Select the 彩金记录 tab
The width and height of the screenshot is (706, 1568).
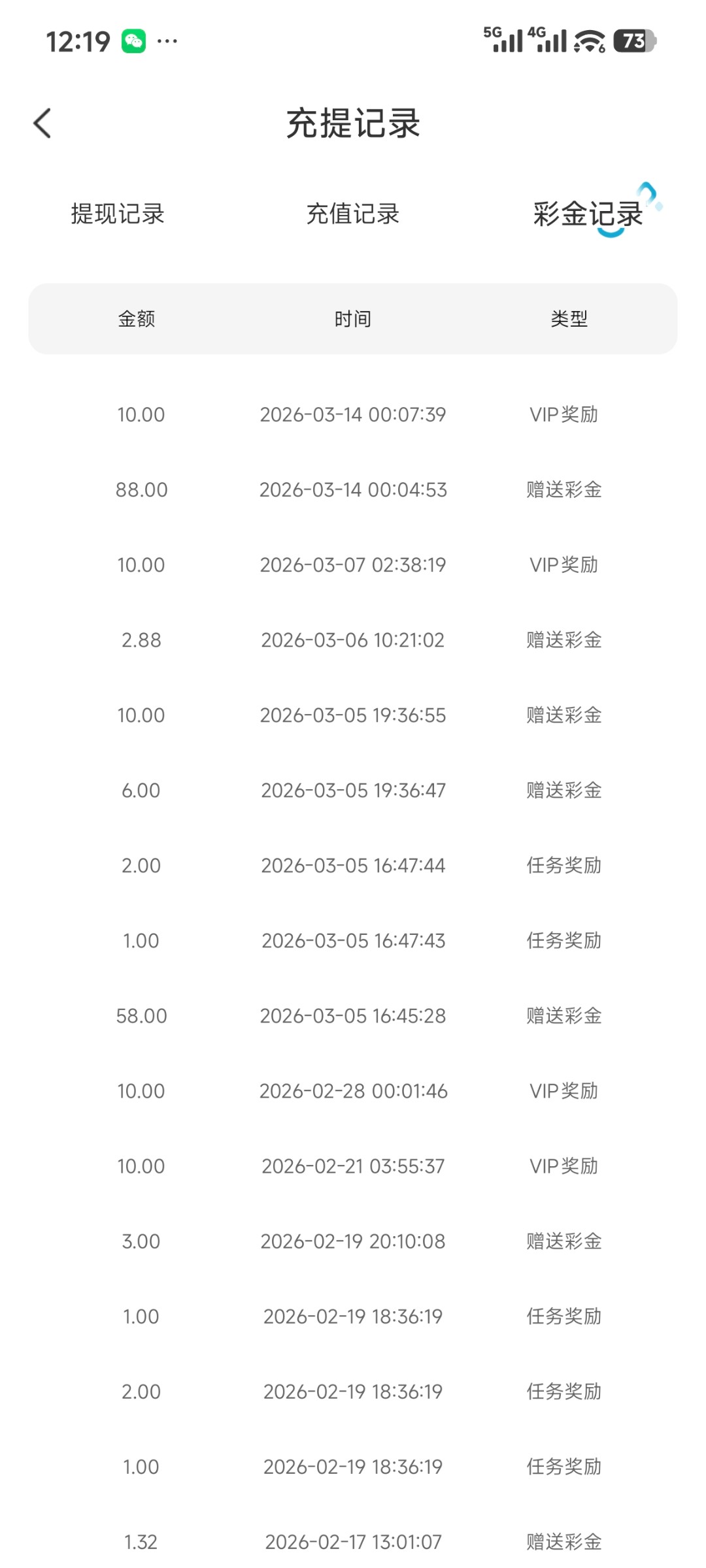(x=588, y=214)
